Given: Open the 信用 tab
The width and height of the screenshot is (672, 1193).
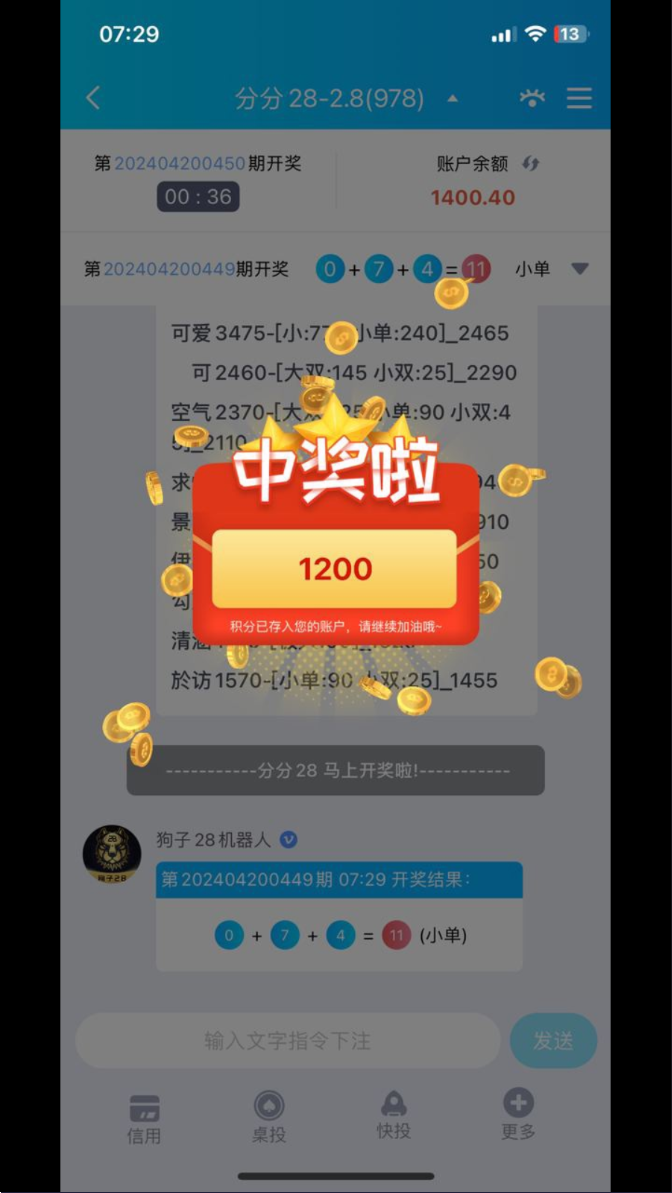Looking at the screenshot, I should [x=144, y=1118].
